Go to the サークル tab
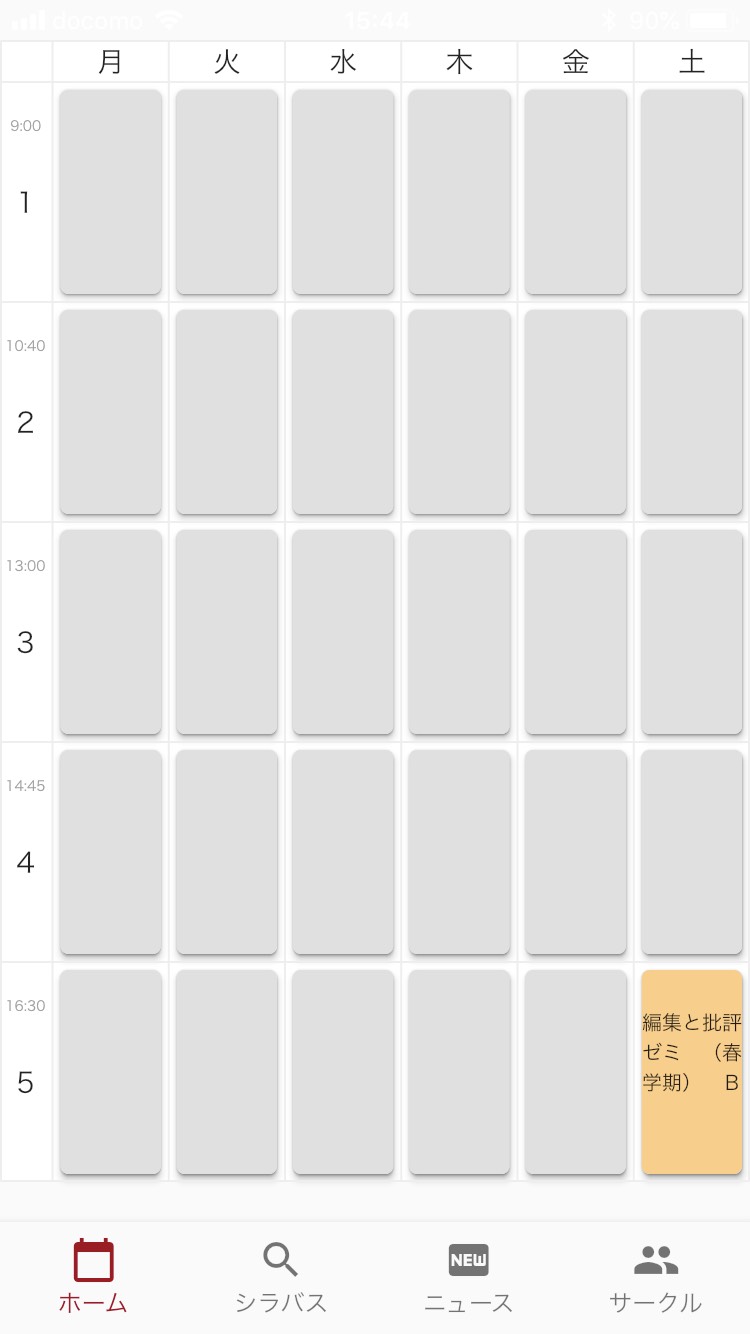Image resolution: width=750 pixels, height=1334 pixels. pos(656,1277)
